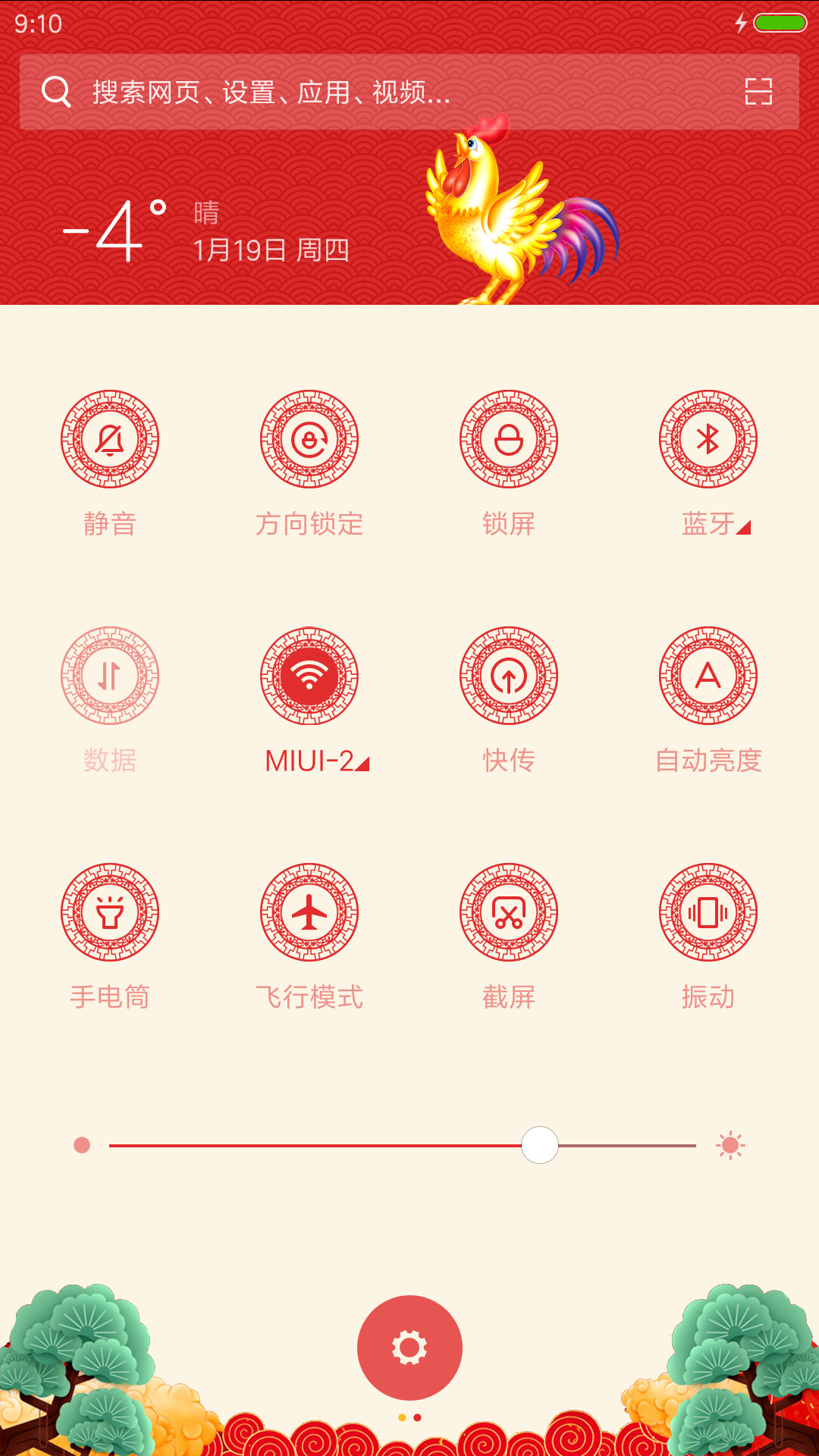Toggle 自动亮度 auto brightness
This screenshot has height=1456, width=819.
(x=708, y=676)
